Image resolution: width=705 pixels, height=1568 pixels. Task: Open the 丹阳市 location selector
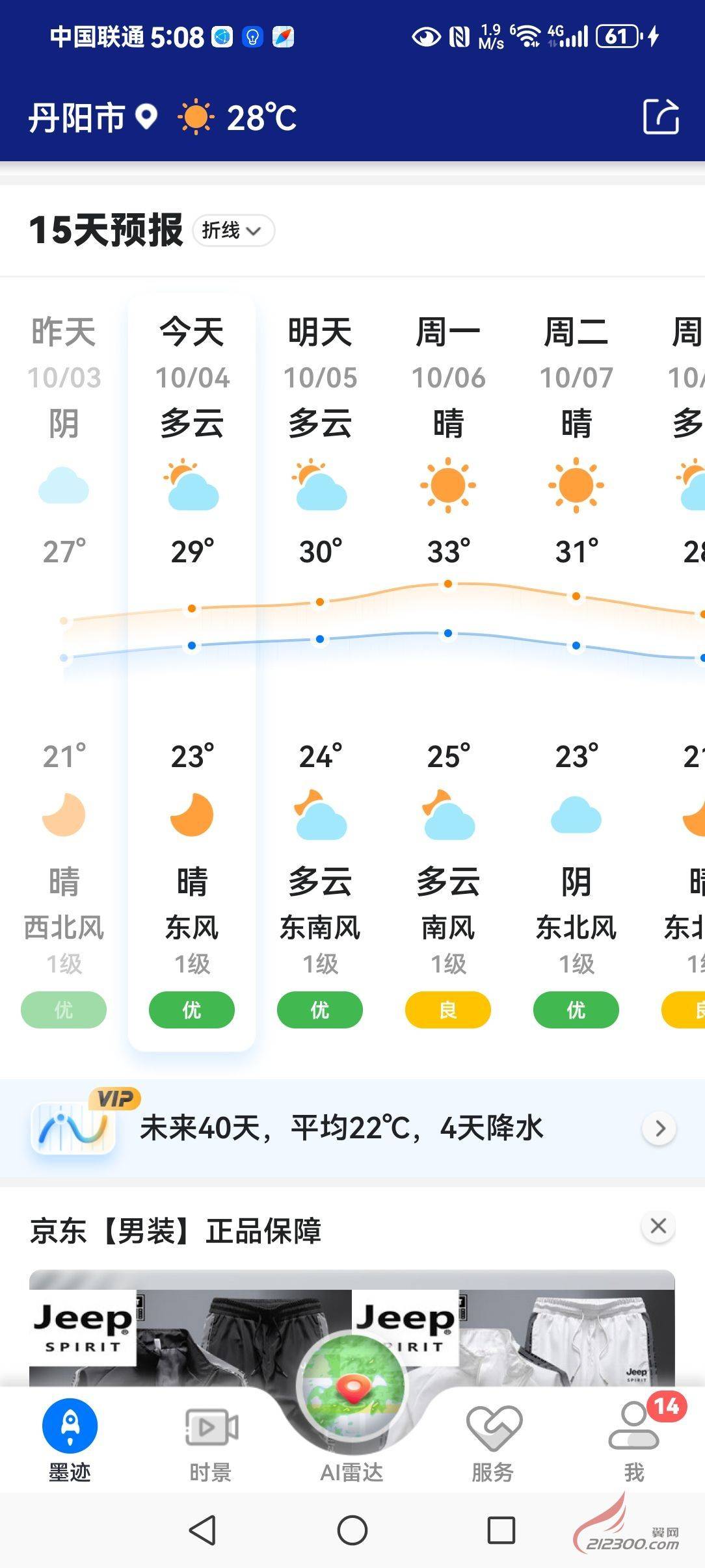click(x=92, y=118)
